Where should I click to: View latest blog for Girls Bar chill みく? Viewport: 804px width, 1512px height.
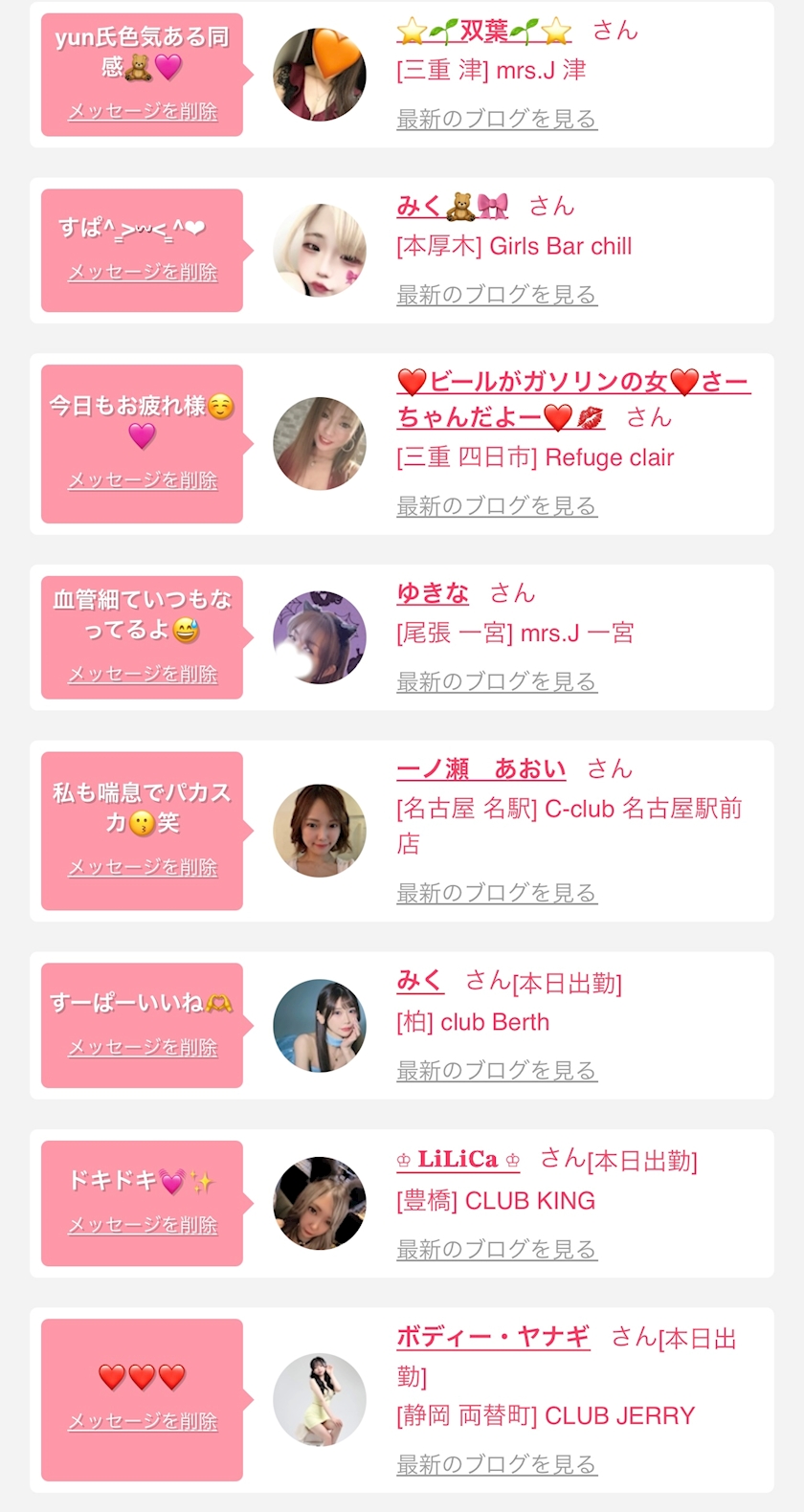point(497,295)
